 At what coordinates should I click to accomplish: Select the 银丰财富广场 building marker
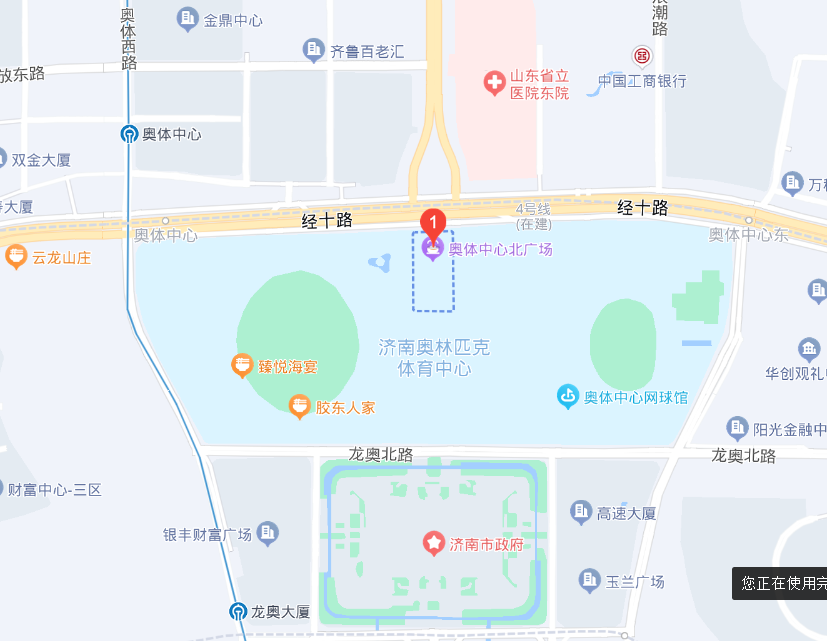pyautogui.click(x=268, y=534)
